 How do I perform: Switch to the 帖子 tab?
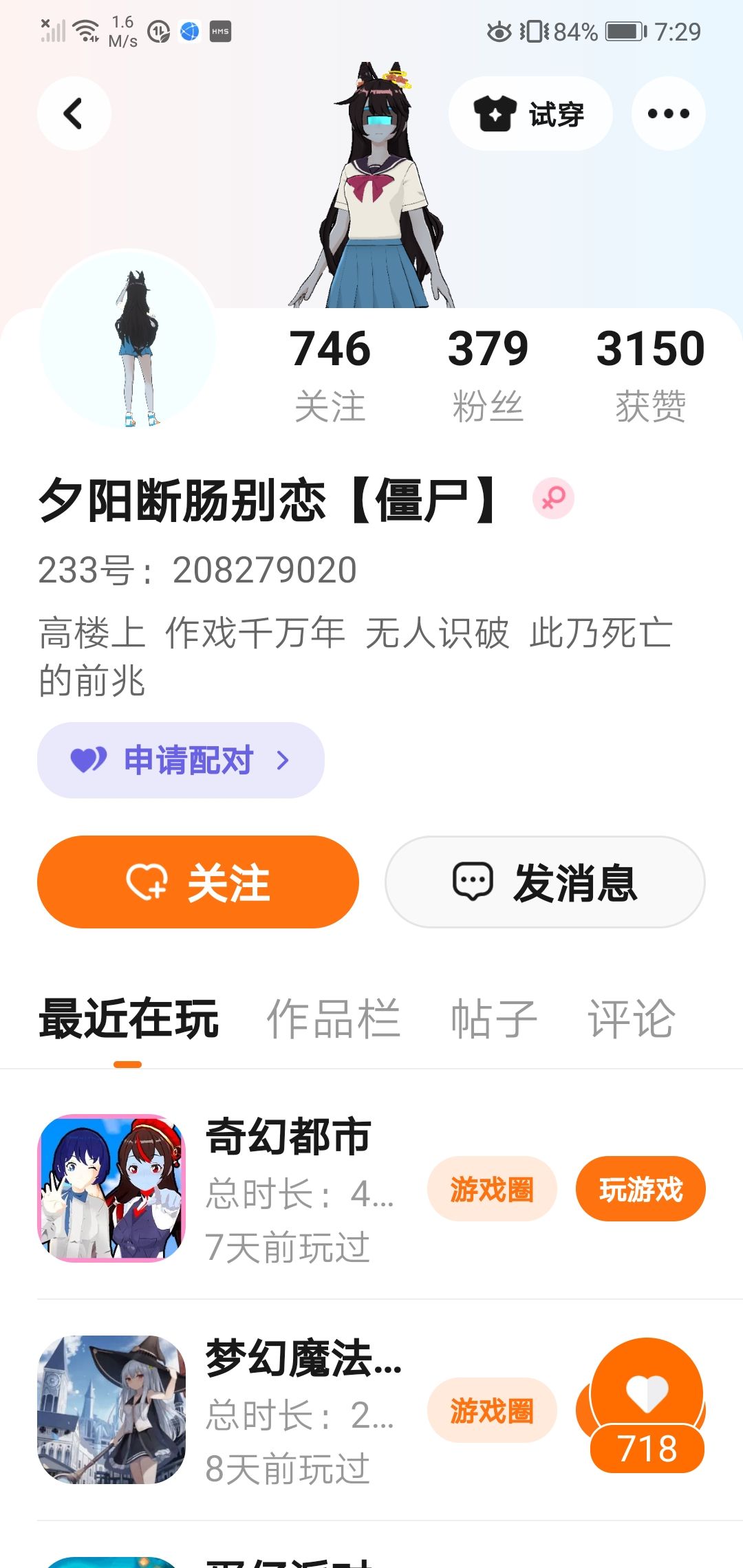click(493, 1019)
